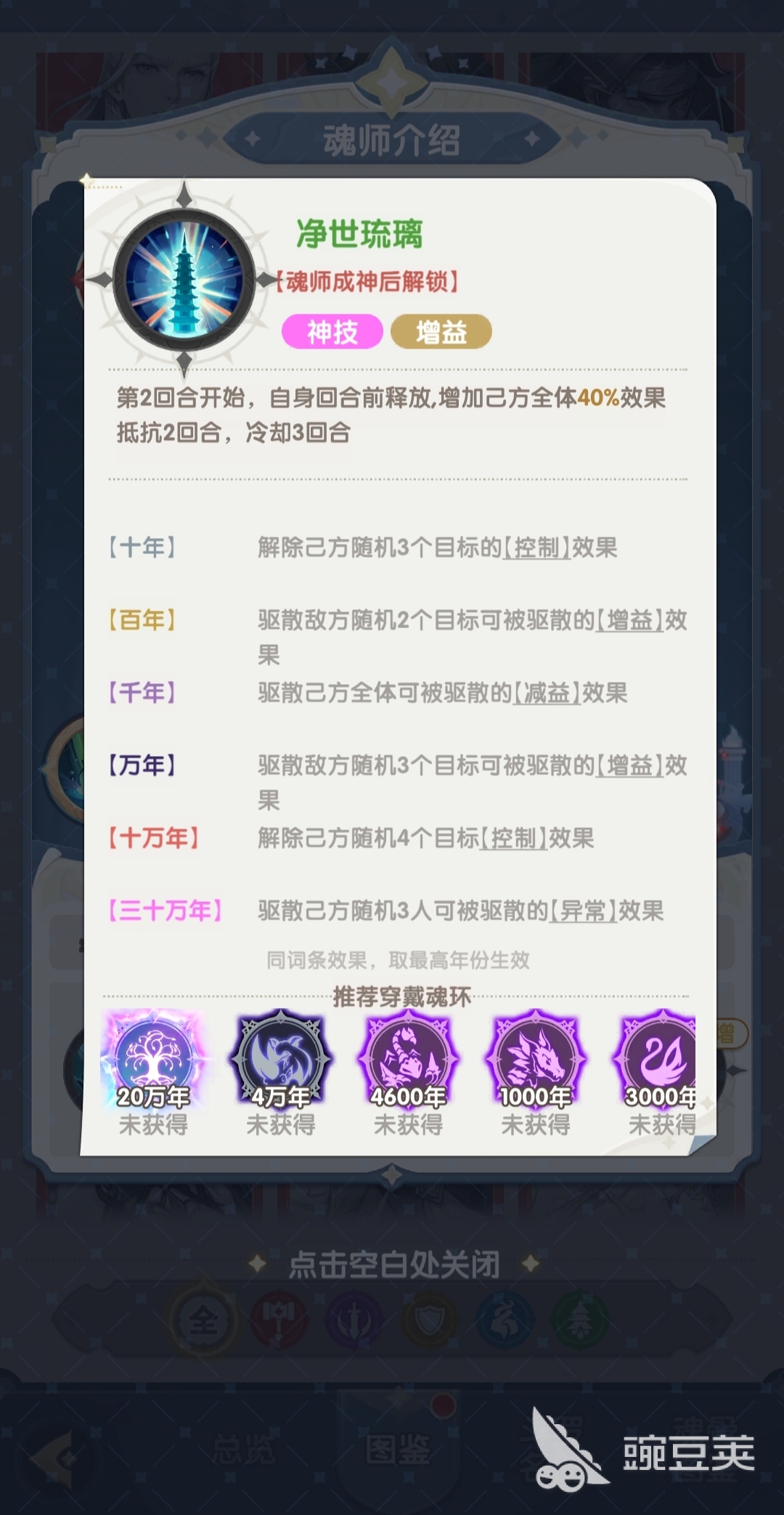This screenshot has width=784, height=1515.
Task: Tap the 20万年 recommended soul ring
Action: (x=153, y=1060)
